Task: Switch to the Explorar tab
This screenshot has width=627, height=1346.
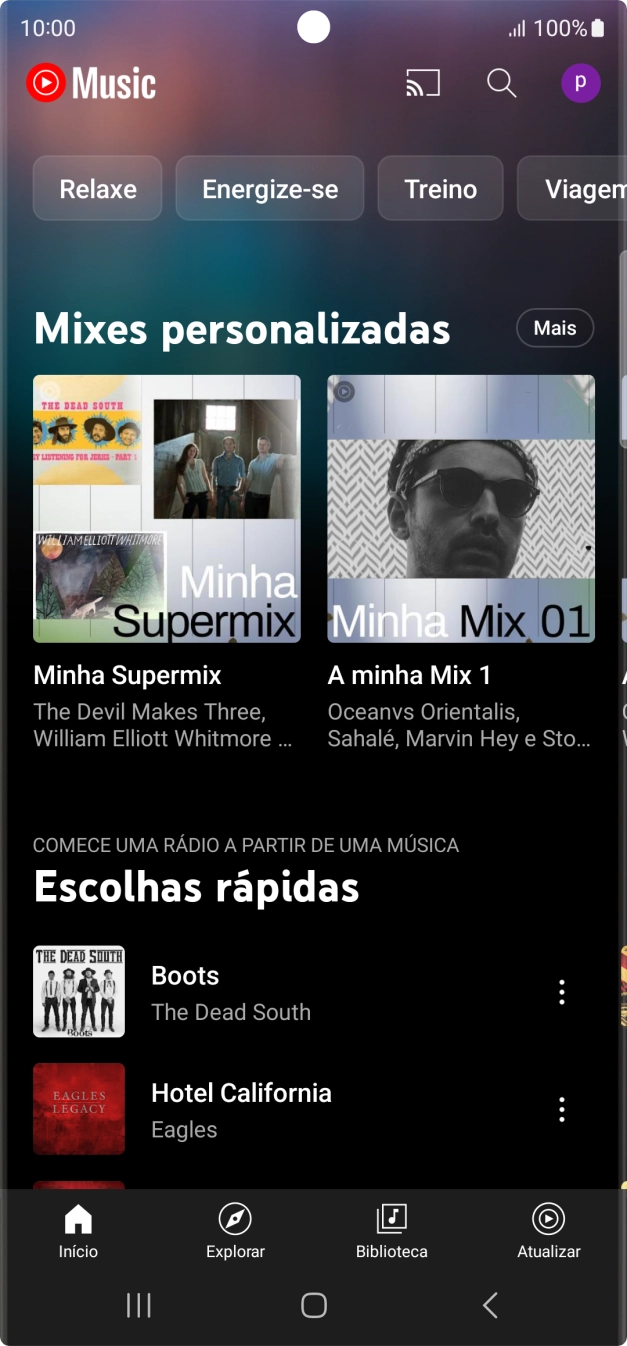Action: pyautogui.click(x=235, y=1231)
